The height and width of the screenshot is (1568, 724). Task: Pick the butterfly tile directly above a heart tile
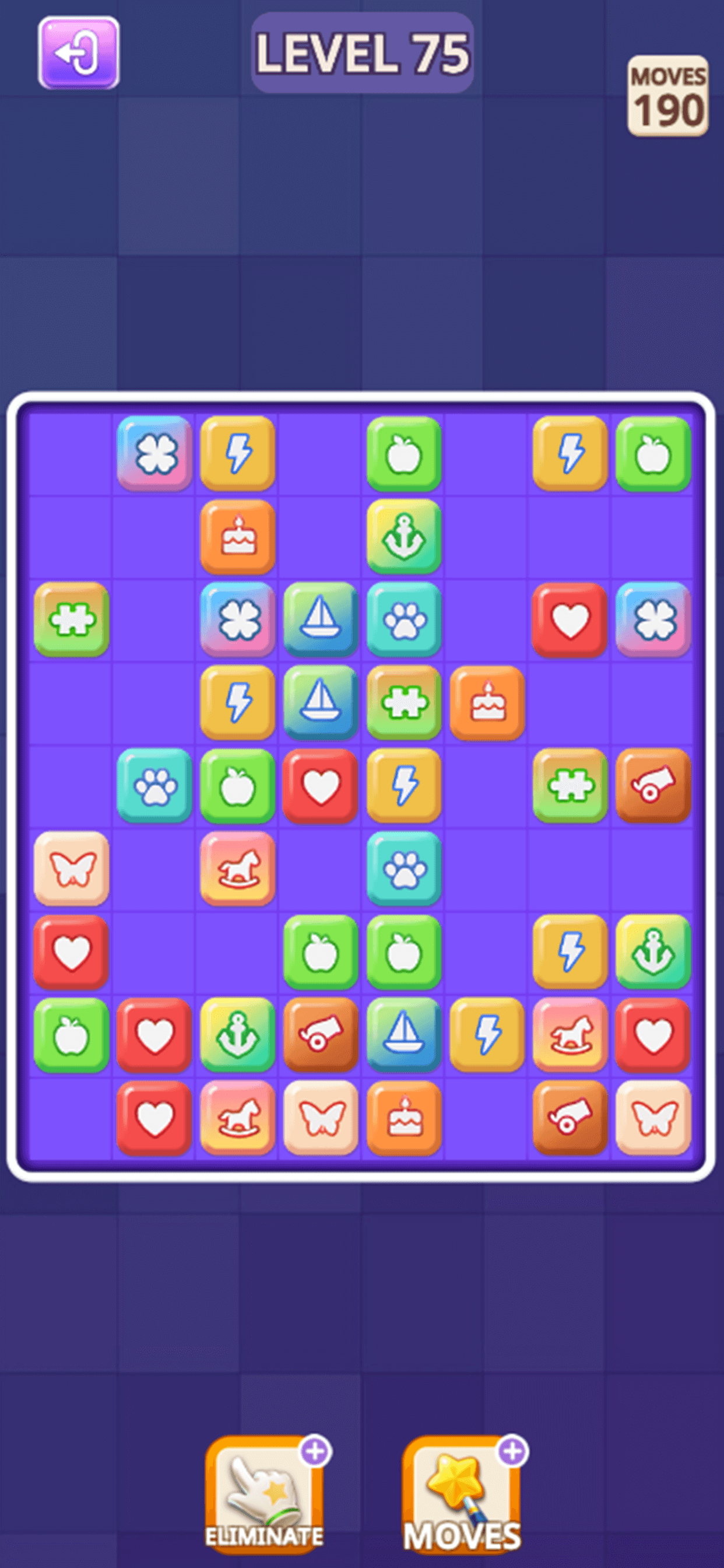[71, 868]
